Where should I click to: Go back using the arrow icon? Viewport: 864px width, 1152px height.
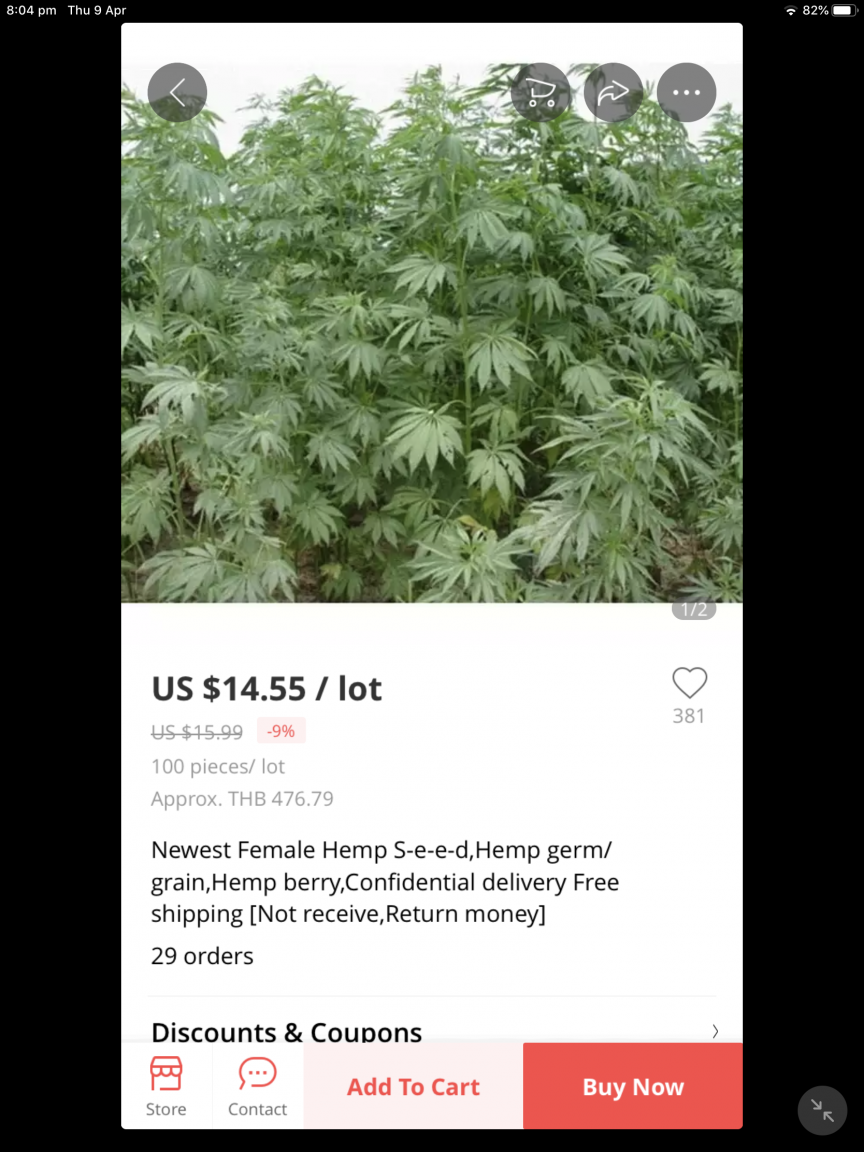[177, 92]
